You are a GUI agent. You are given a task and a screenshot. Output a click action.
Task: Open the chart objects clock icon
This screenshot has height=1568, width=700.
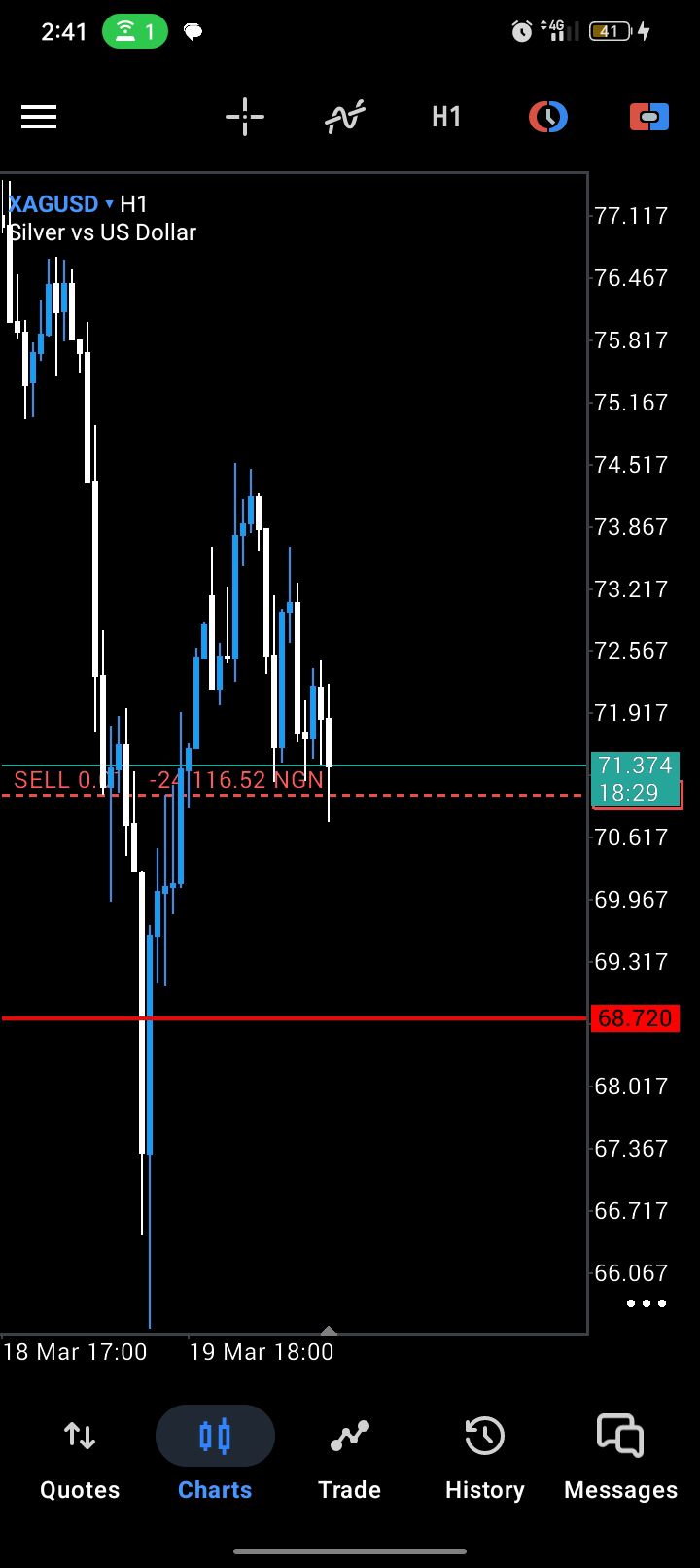pyautogui.click(x=548, y=118)
